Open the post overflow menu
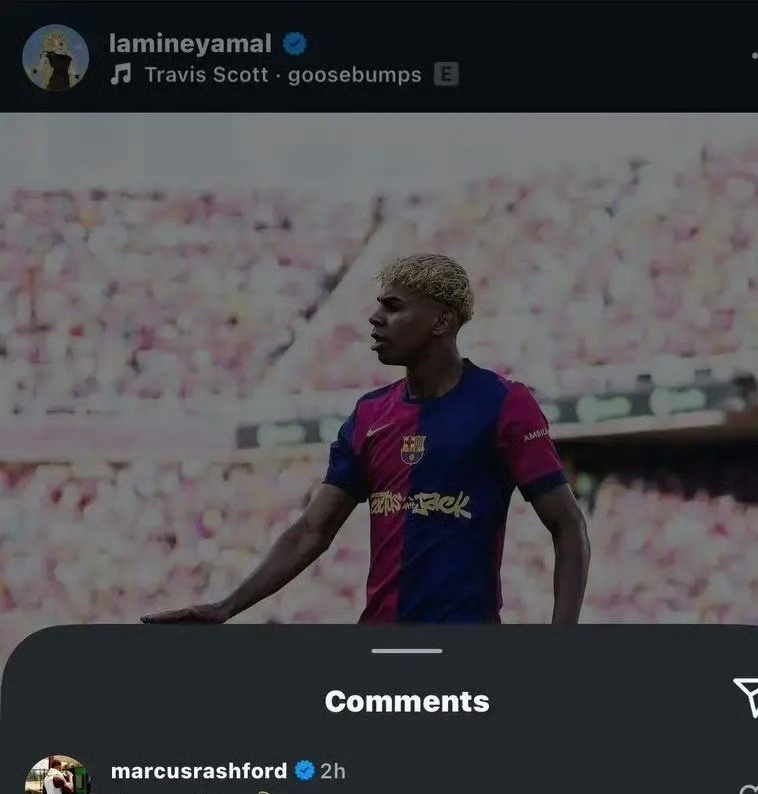758x794 pixels. 753,56
